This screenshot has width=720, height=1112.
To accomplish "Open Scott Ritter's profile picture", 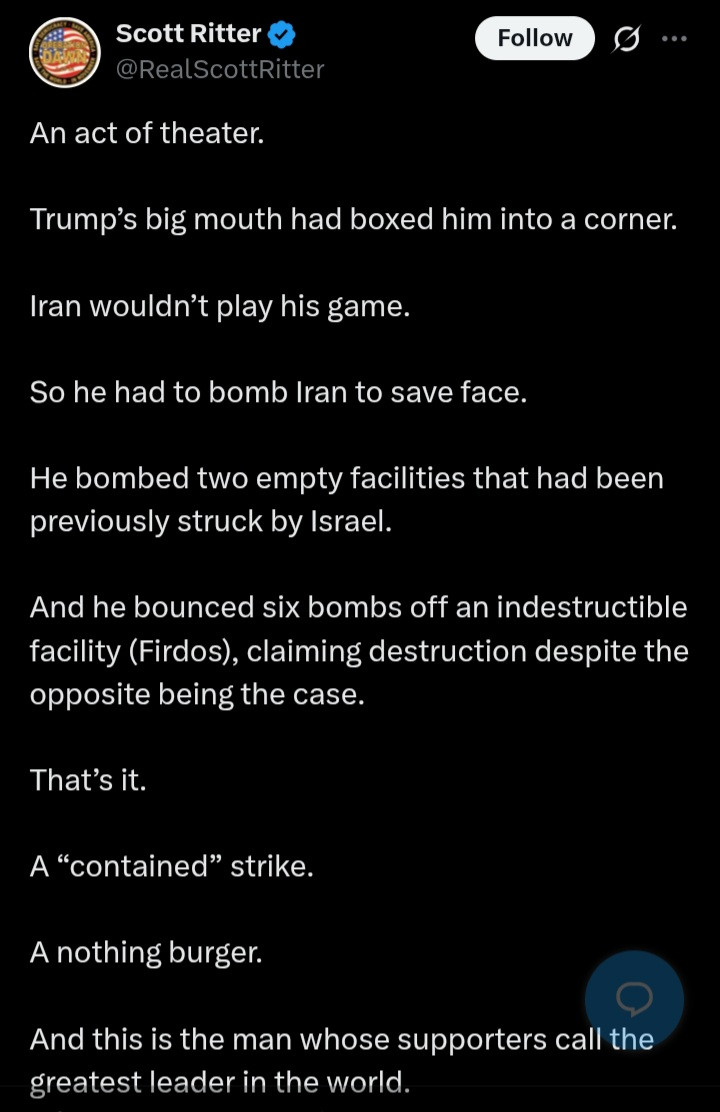I will (65, 53).
